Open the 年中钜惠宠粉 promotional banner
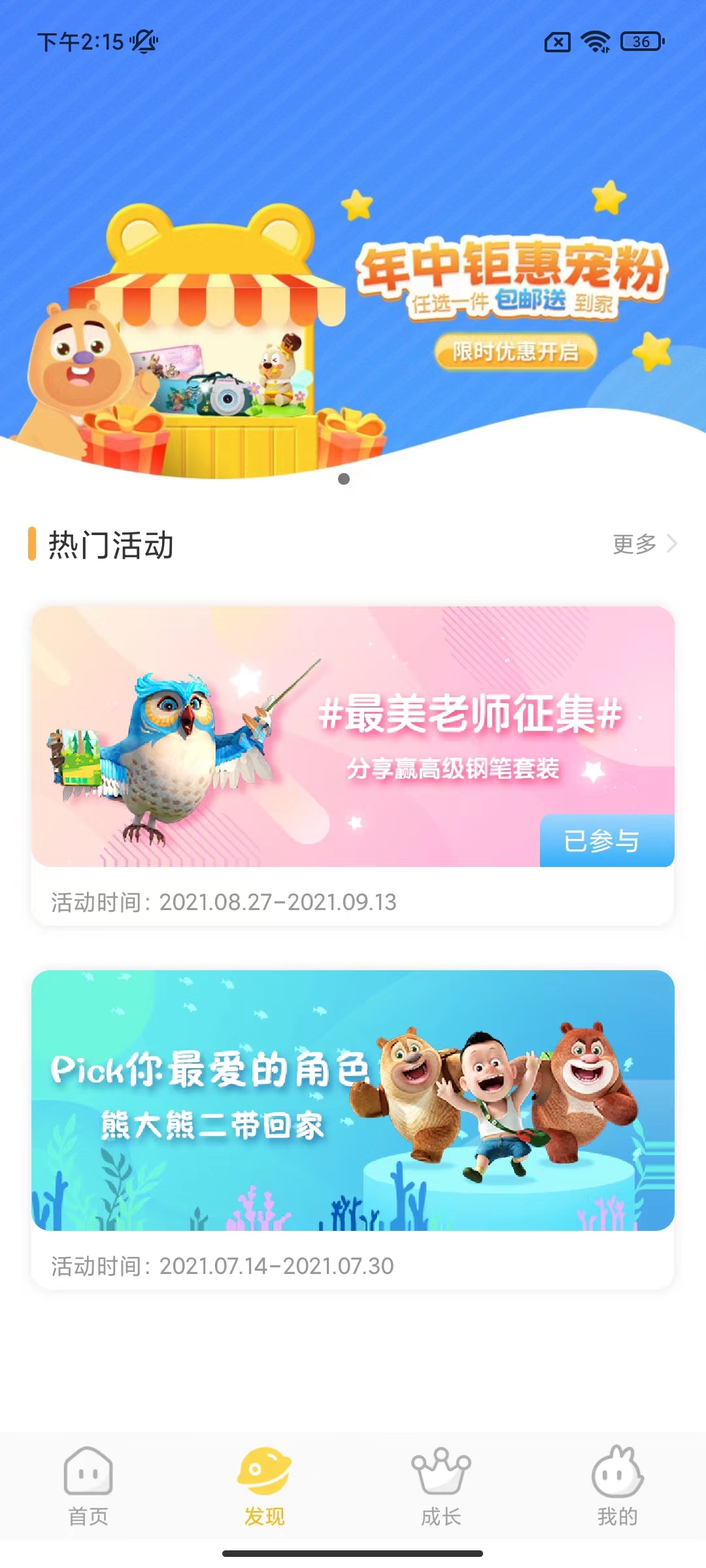The image size is (706, 1568). 353,294
